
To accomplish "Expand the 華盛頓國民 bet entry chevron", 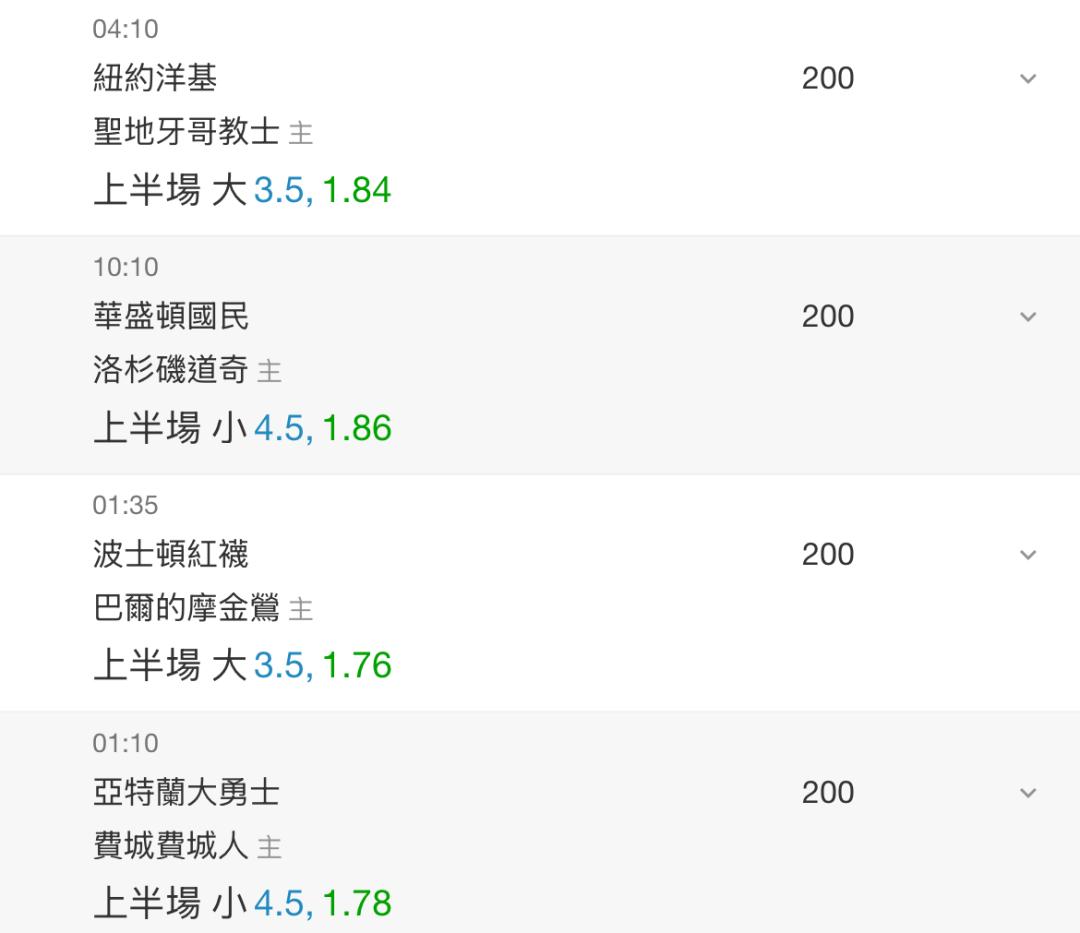I will 1028,317.
